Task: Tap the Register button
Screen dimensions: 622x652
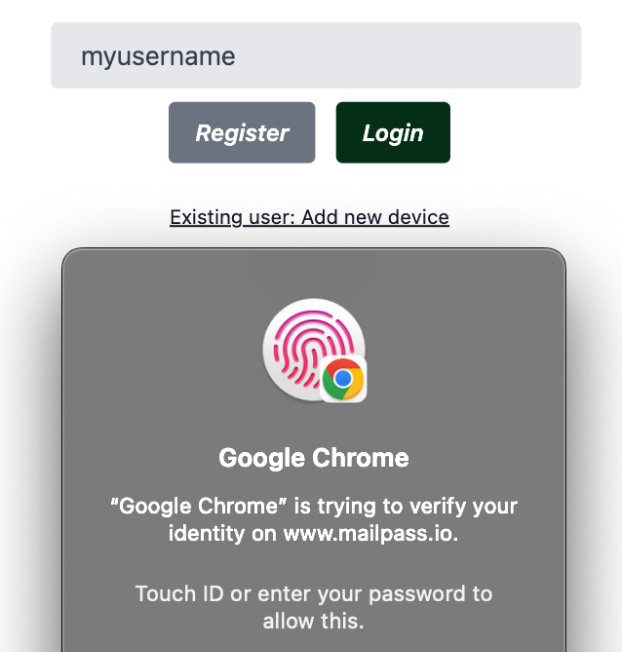Action: coord(242,133)
